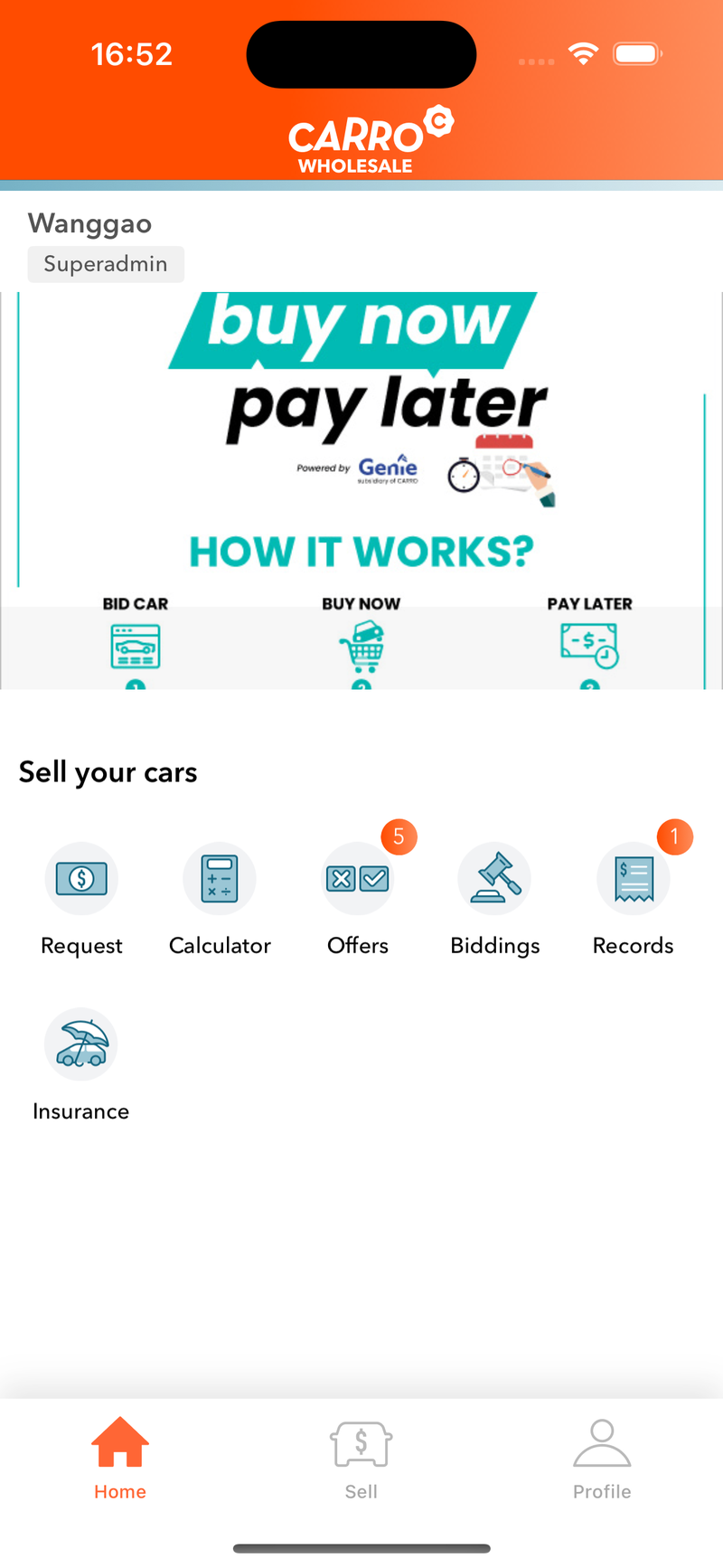Image resolution: width=723 pixels, height=1568 pixels.
Task: Switch to the Sell tab
Action: click(x=361, y=1458)
